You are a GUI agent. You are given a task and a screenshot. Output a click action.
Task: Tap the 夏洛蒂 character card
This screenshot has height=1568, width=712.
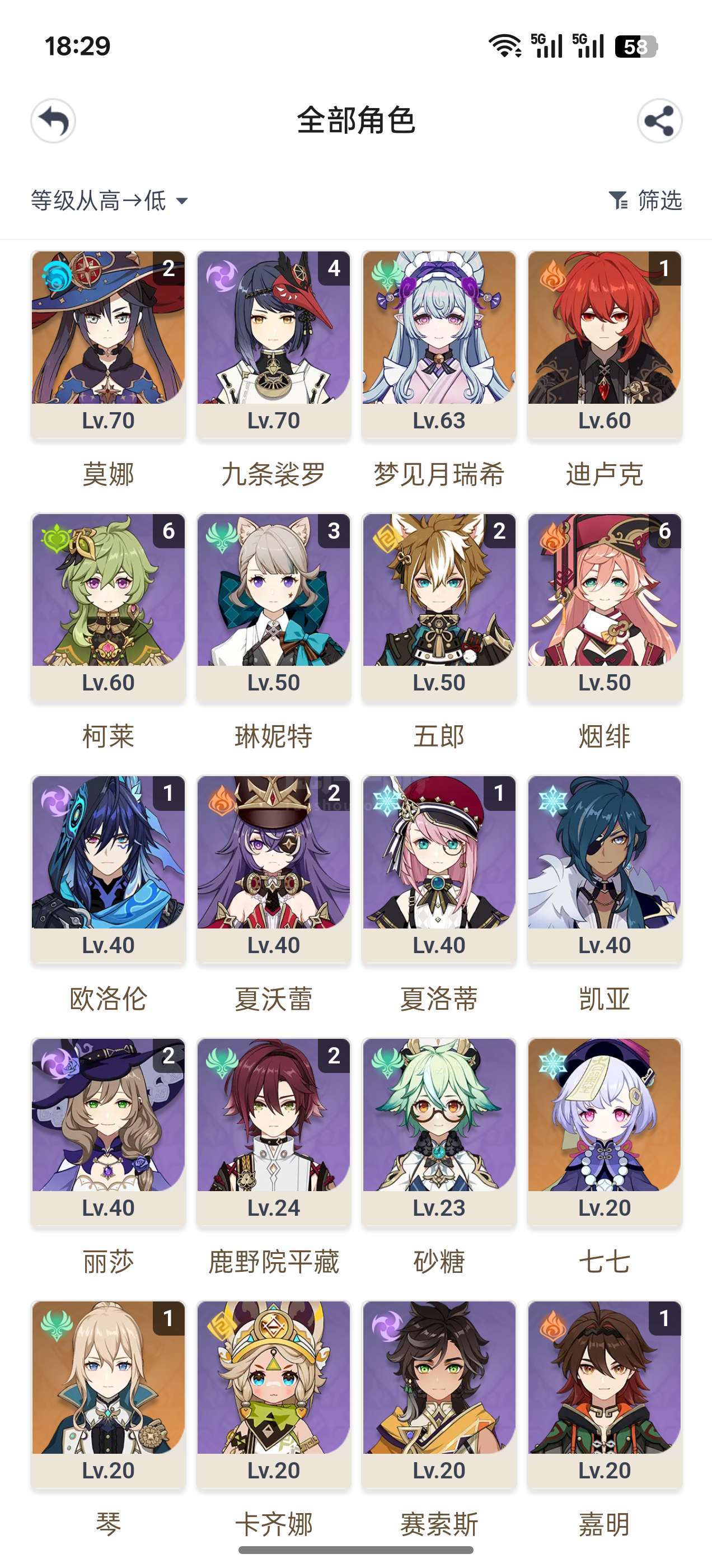(439, 870)
